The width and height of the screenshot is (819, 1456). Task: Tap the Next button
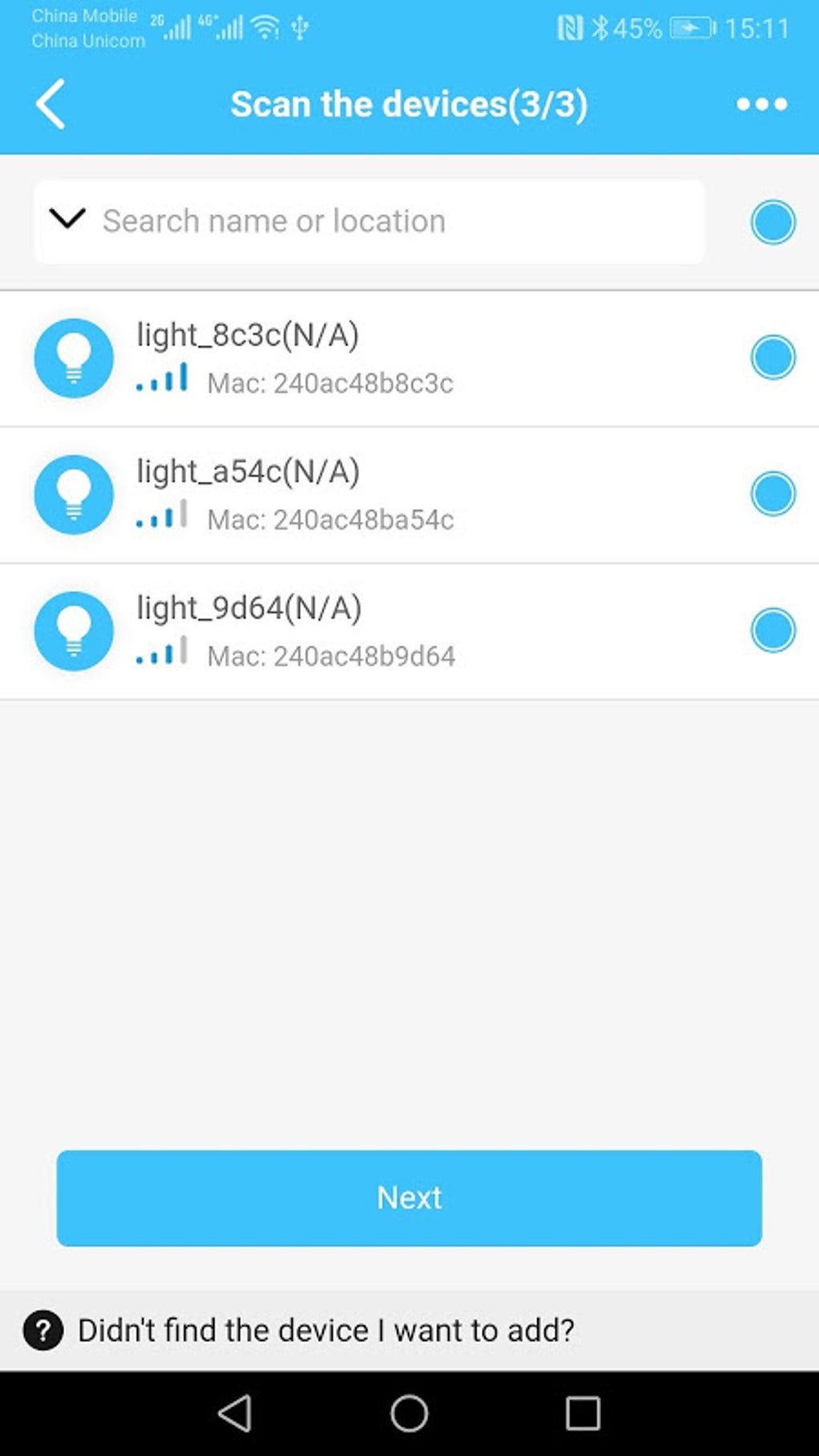pos(409,1197)
